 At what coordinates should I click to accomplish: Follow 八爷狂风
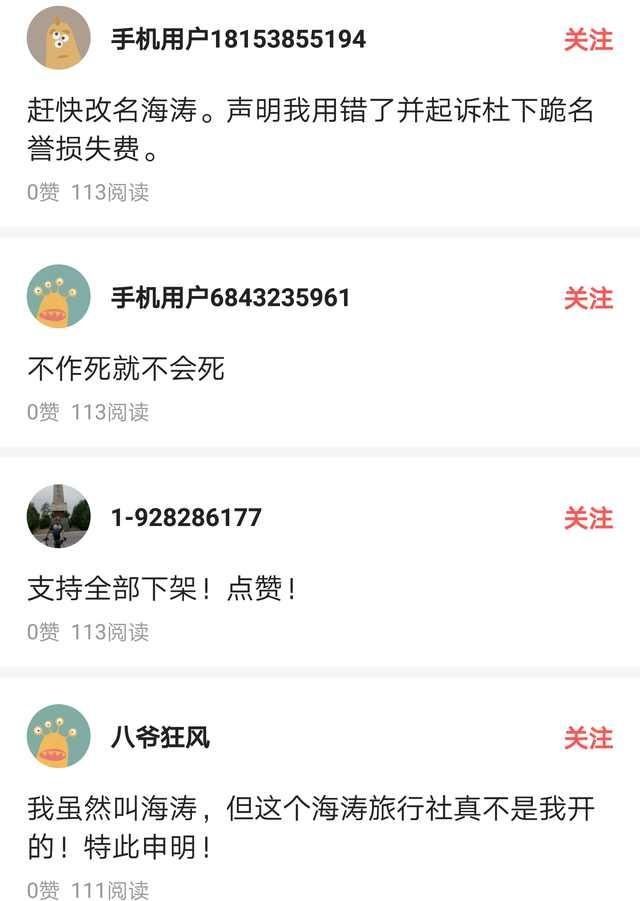point(588,738)
